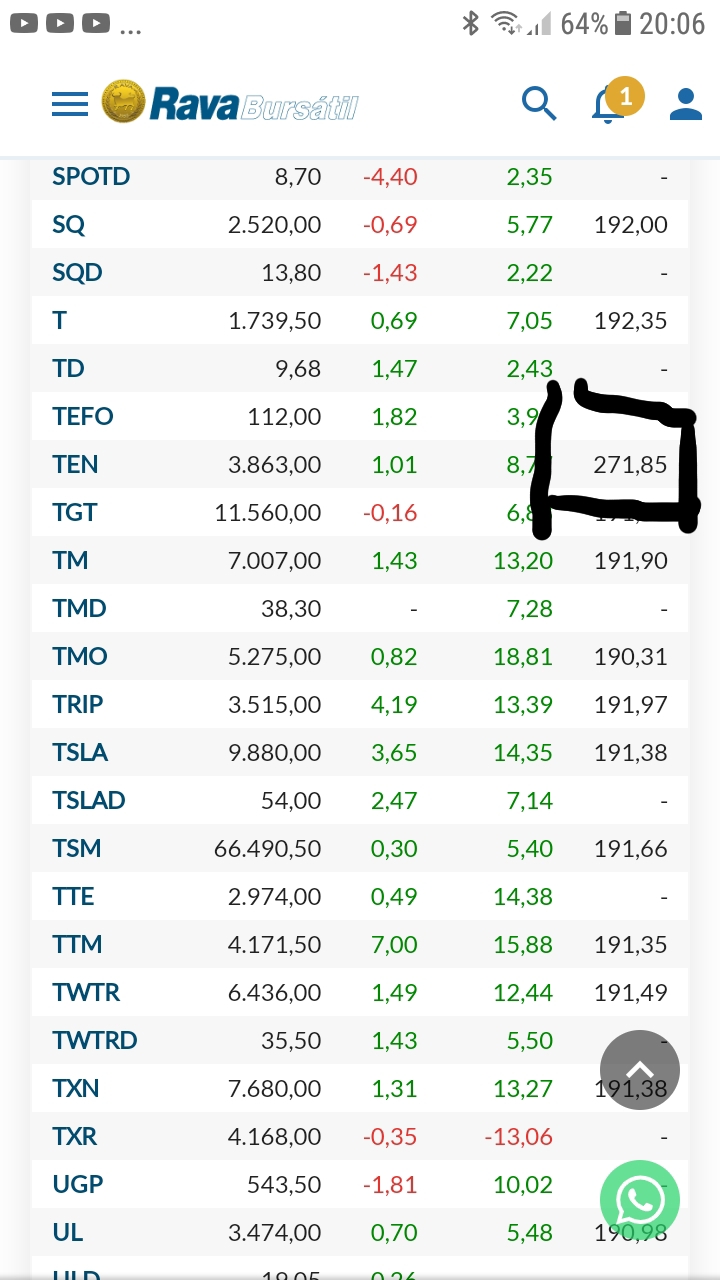Open the user profile icon

(686, 104)
